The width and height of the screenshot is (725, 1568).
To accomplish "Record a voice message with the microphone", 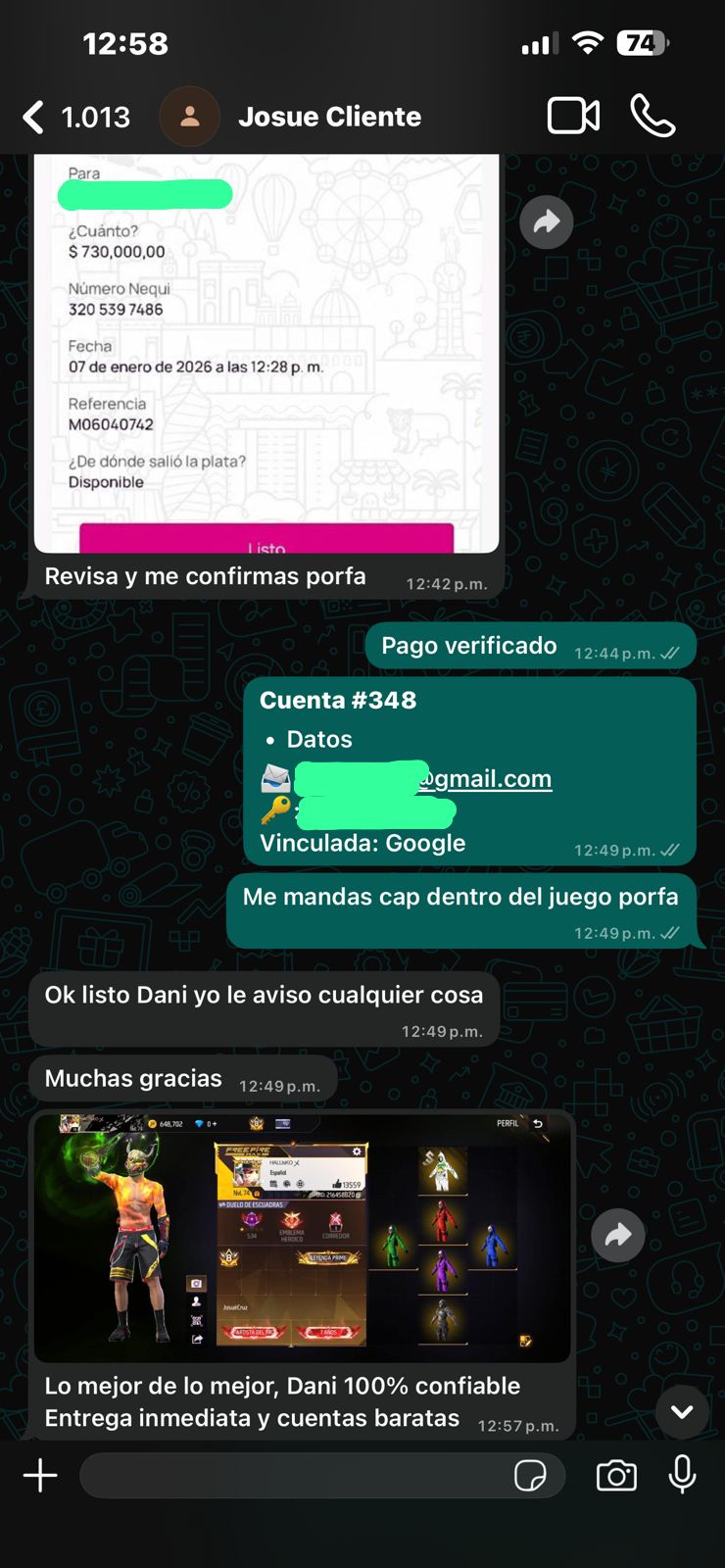I will [682, 1475].
